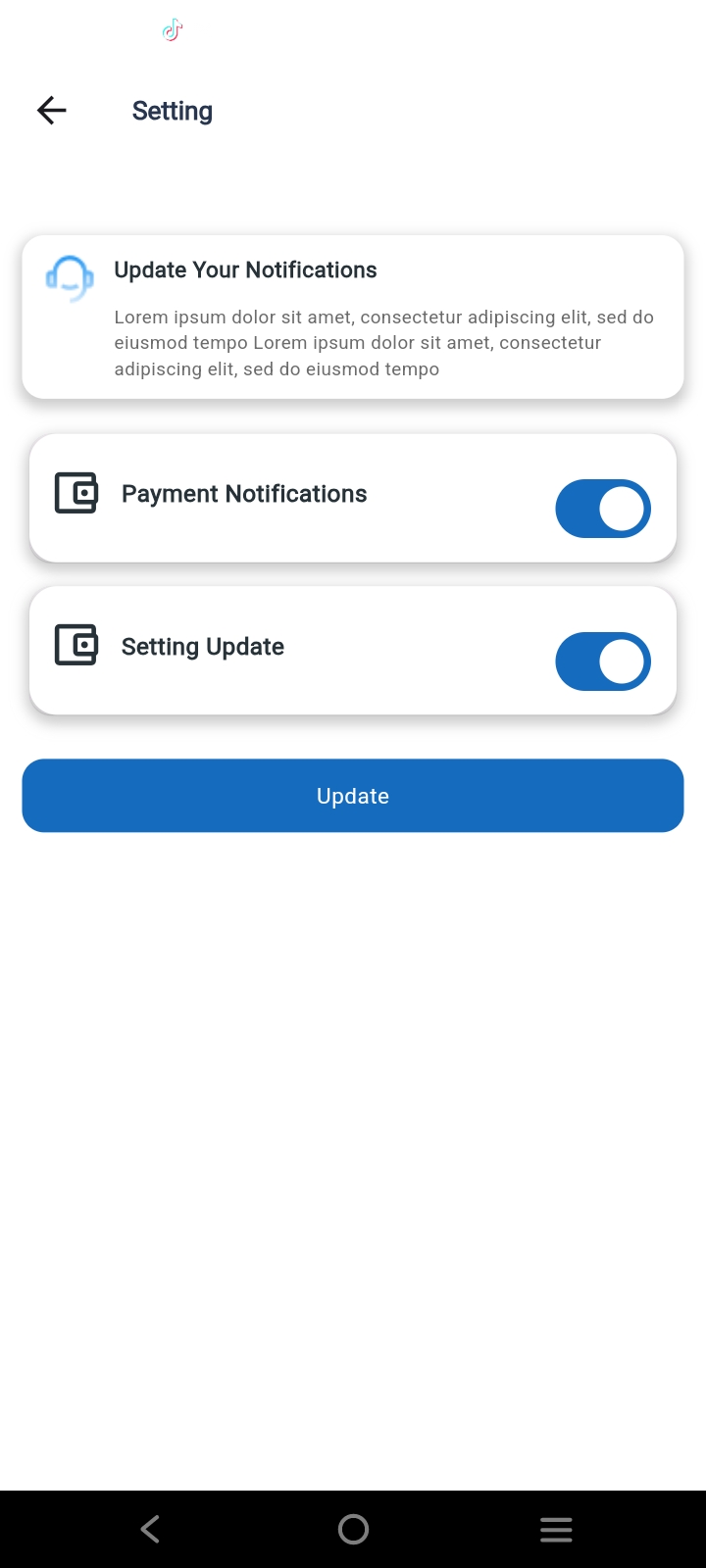Click the back arrow on Setting screen
The height and width of the screenshot is (1568, 706).
51,111
